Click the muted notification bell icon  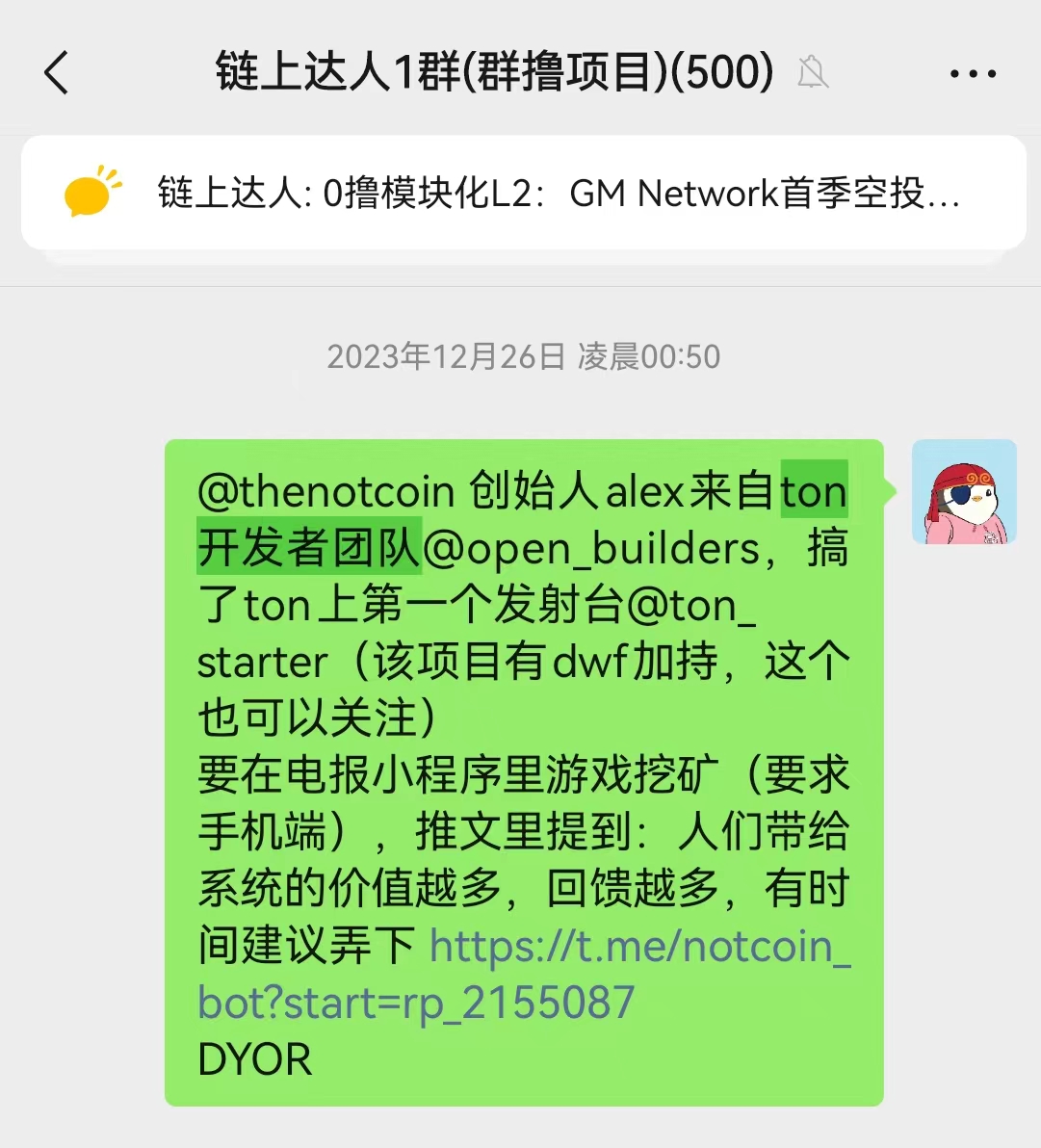click(812, 73)
